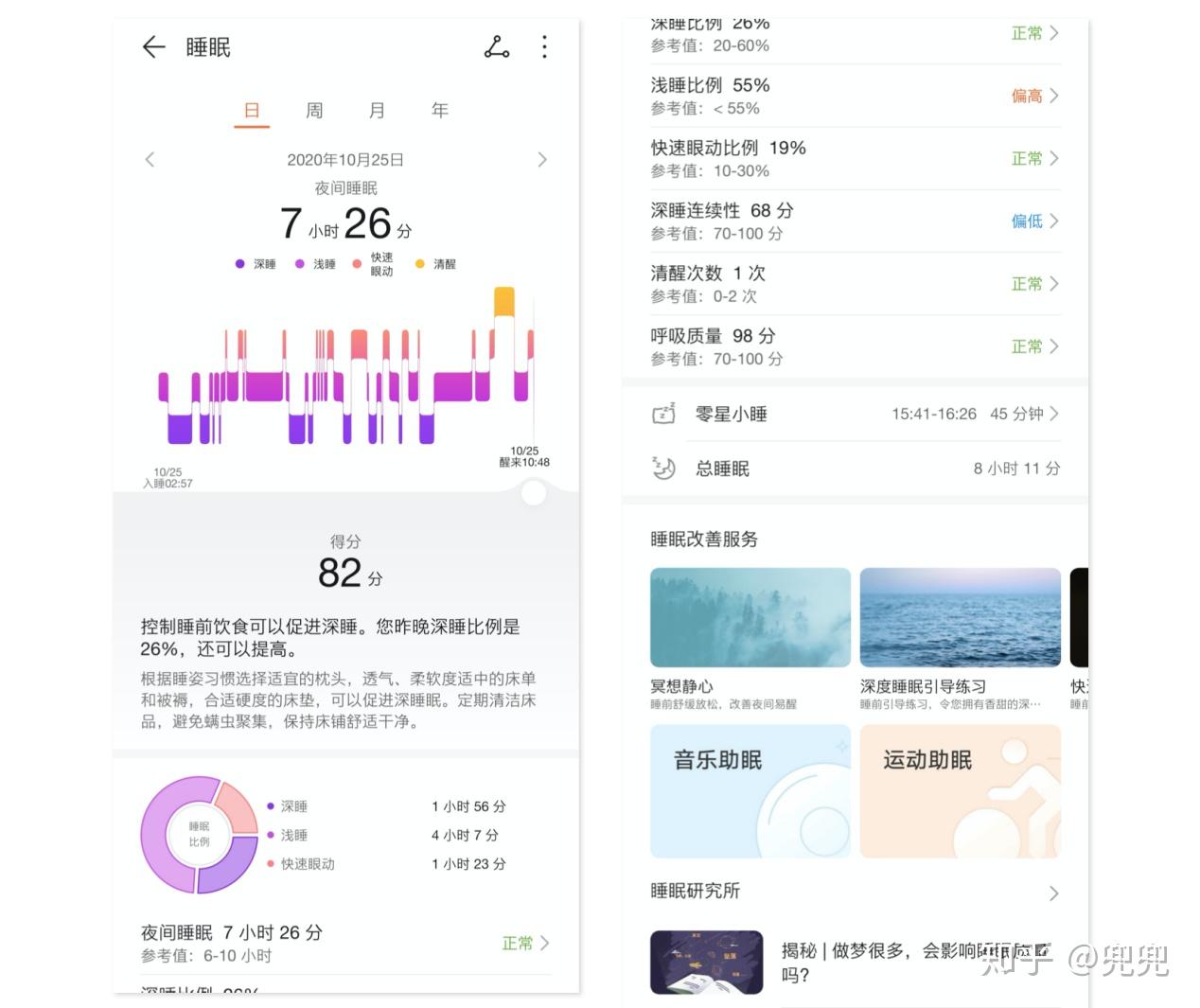Screen dimensions: 1200x1008
Task: Open the 呼吸质量 98 分 row
Action: (x=855, y=346)
